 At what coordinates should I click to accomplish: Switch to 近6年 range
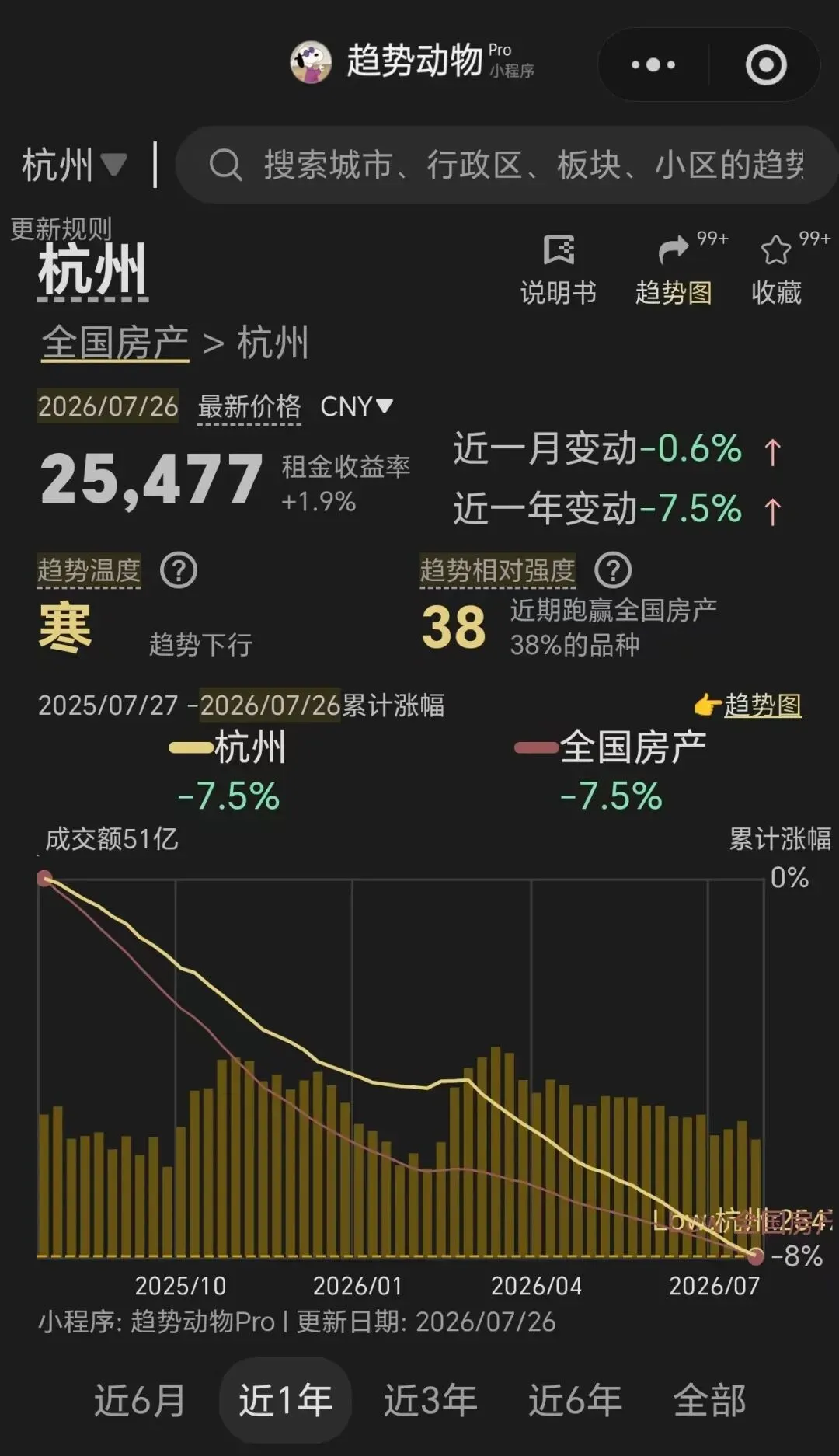click(x=575, y=1400)
